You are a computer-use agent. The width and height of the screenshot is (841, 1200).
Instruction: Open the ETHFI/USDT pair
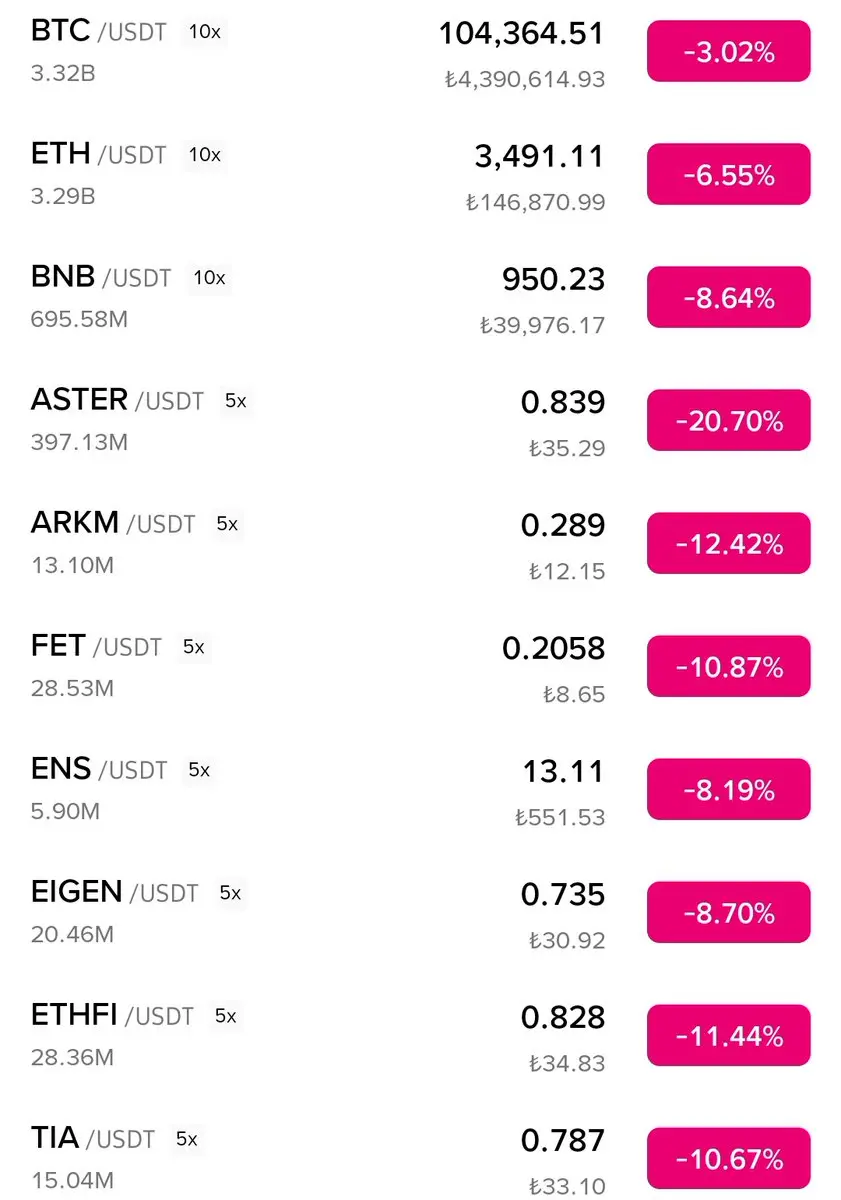(112, 1016)
